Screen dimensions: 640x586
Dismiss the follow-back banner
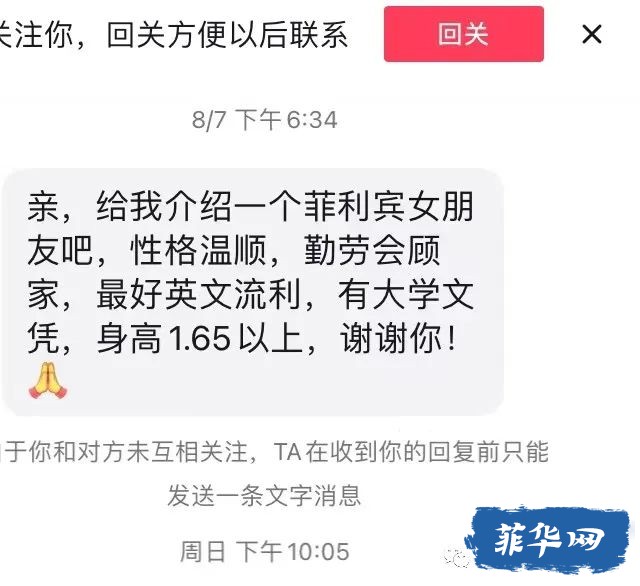[x=592, y=35]
